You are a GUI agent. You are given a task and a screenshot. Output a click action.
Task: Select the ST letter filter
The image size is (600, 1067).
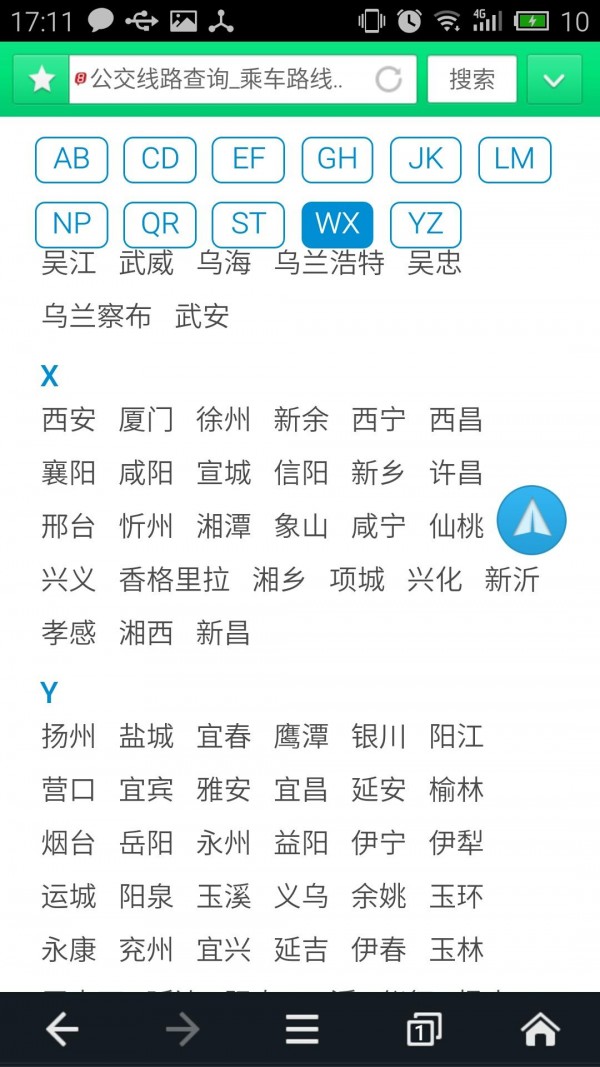[248, 224]
